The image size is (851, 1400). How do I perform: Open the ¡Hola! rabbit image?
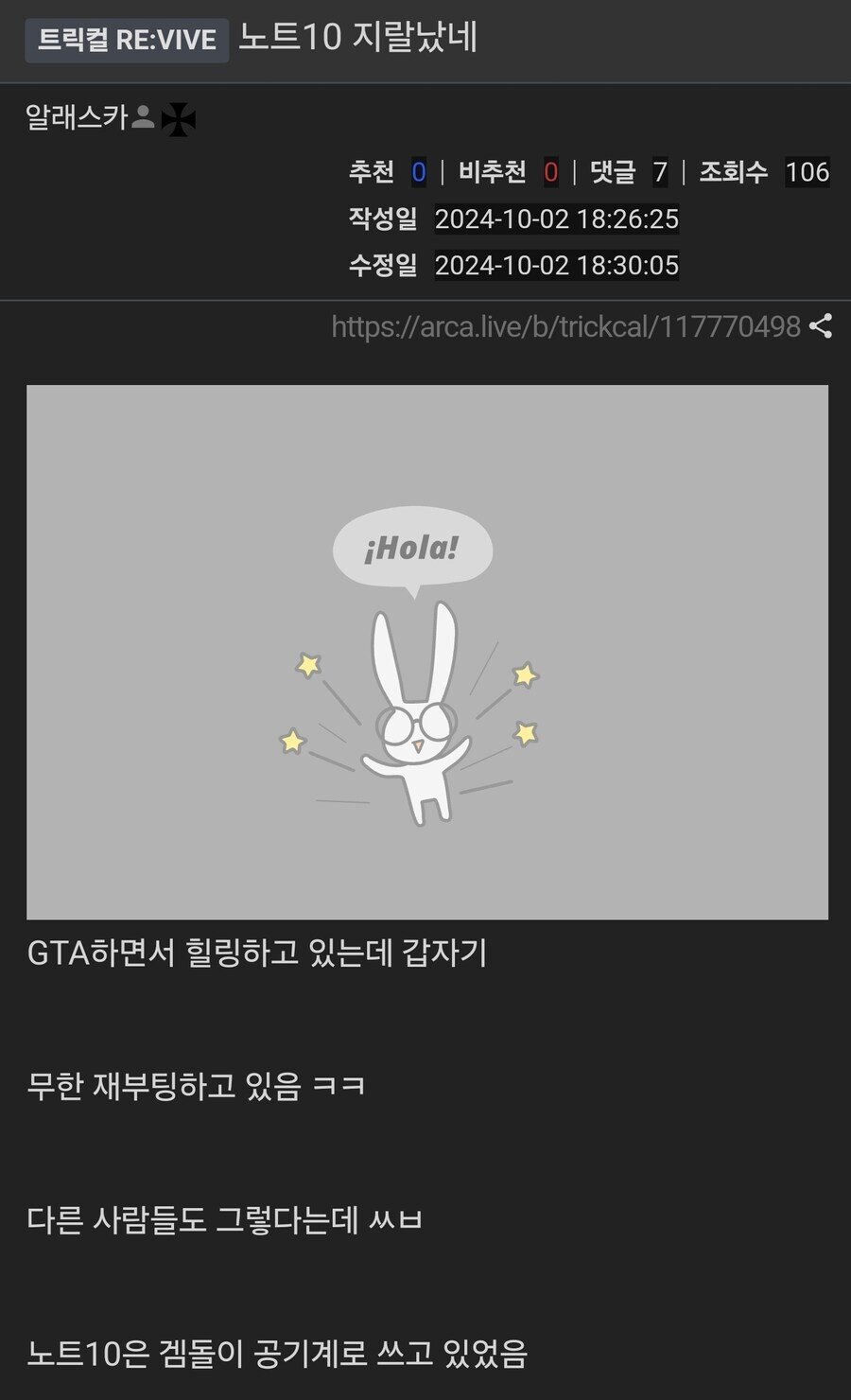click(x=427, y=653)
